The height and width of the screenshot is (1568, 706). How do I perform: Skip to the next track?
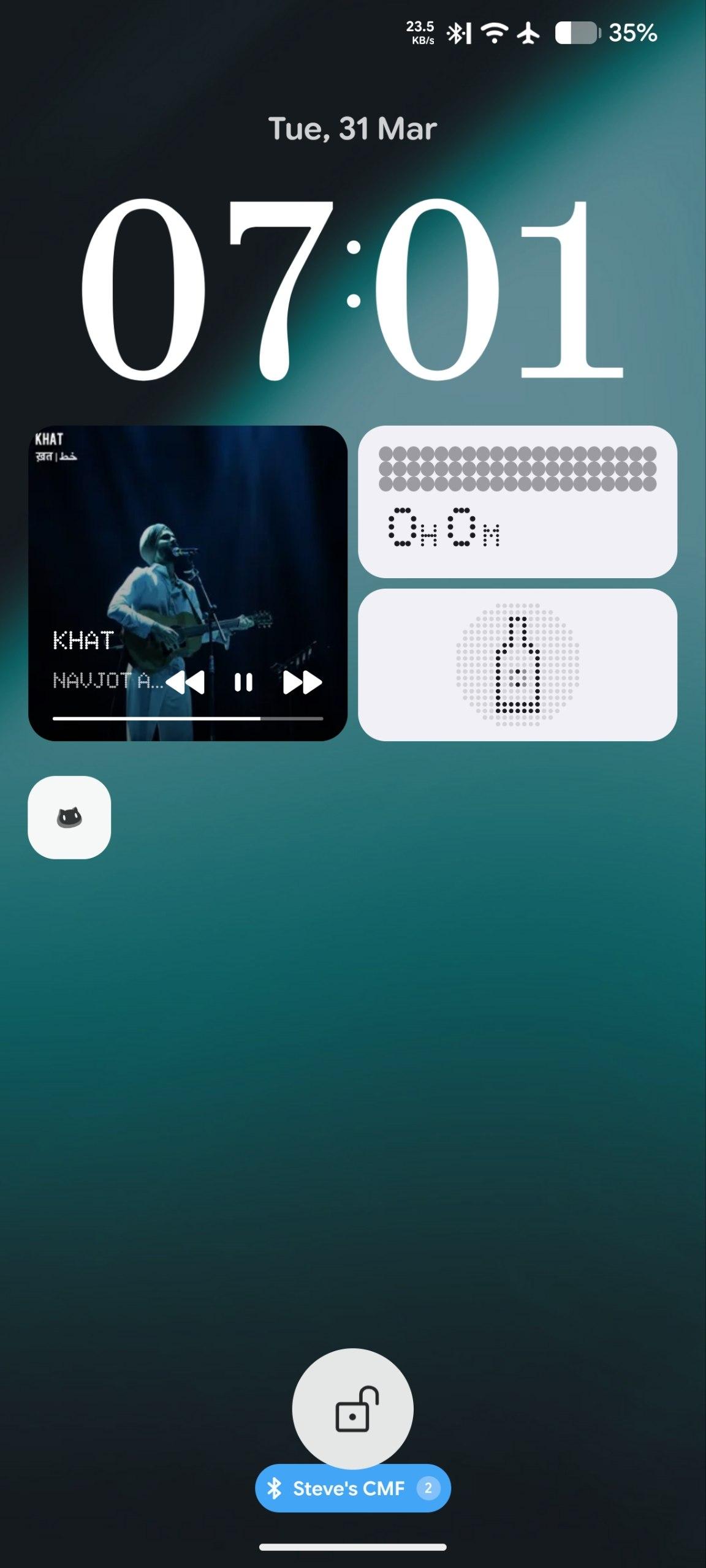[302, 682]
